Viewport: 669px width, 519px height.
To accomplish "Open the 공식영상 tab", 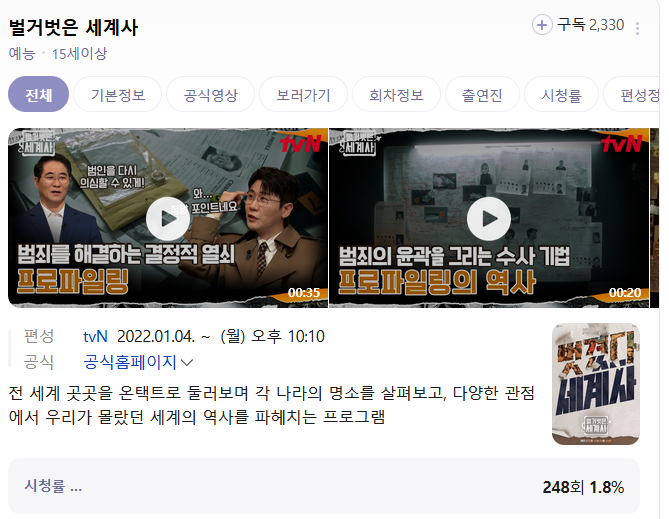I will pyautogui.click(x=210, y=96).
